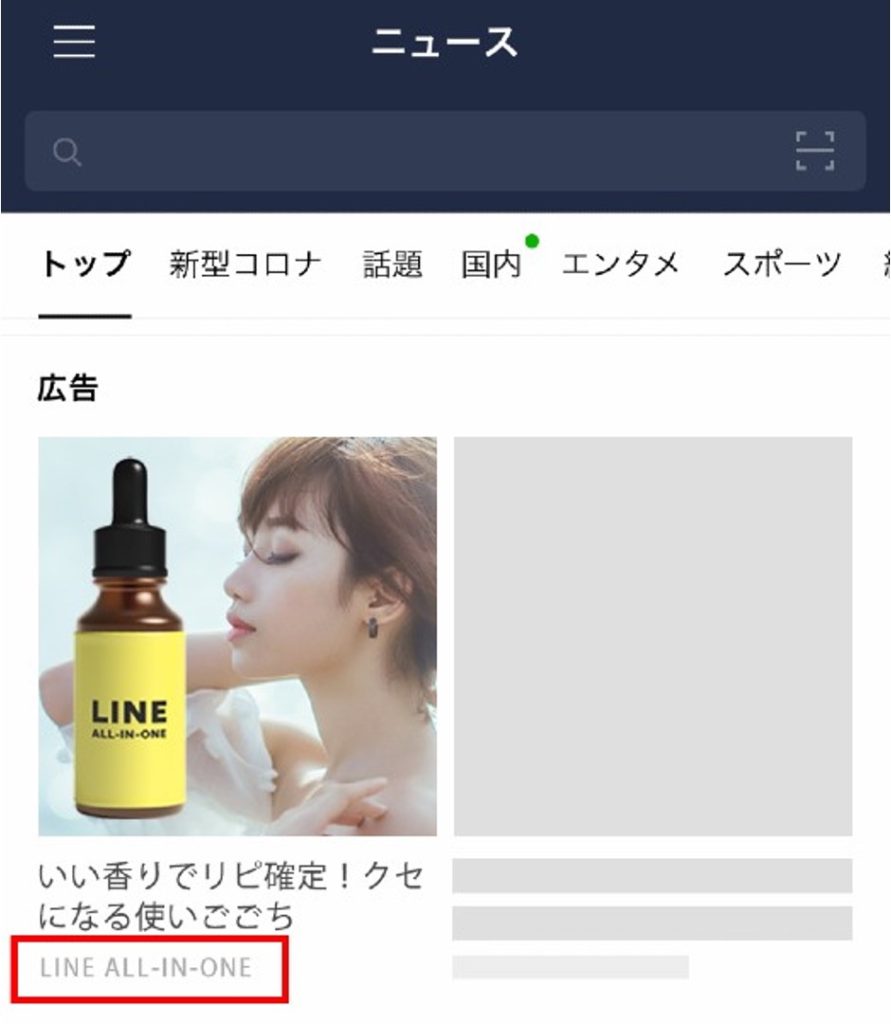Open the LINE ALL-IN-ONE ad card

click(x=237, y=636)
